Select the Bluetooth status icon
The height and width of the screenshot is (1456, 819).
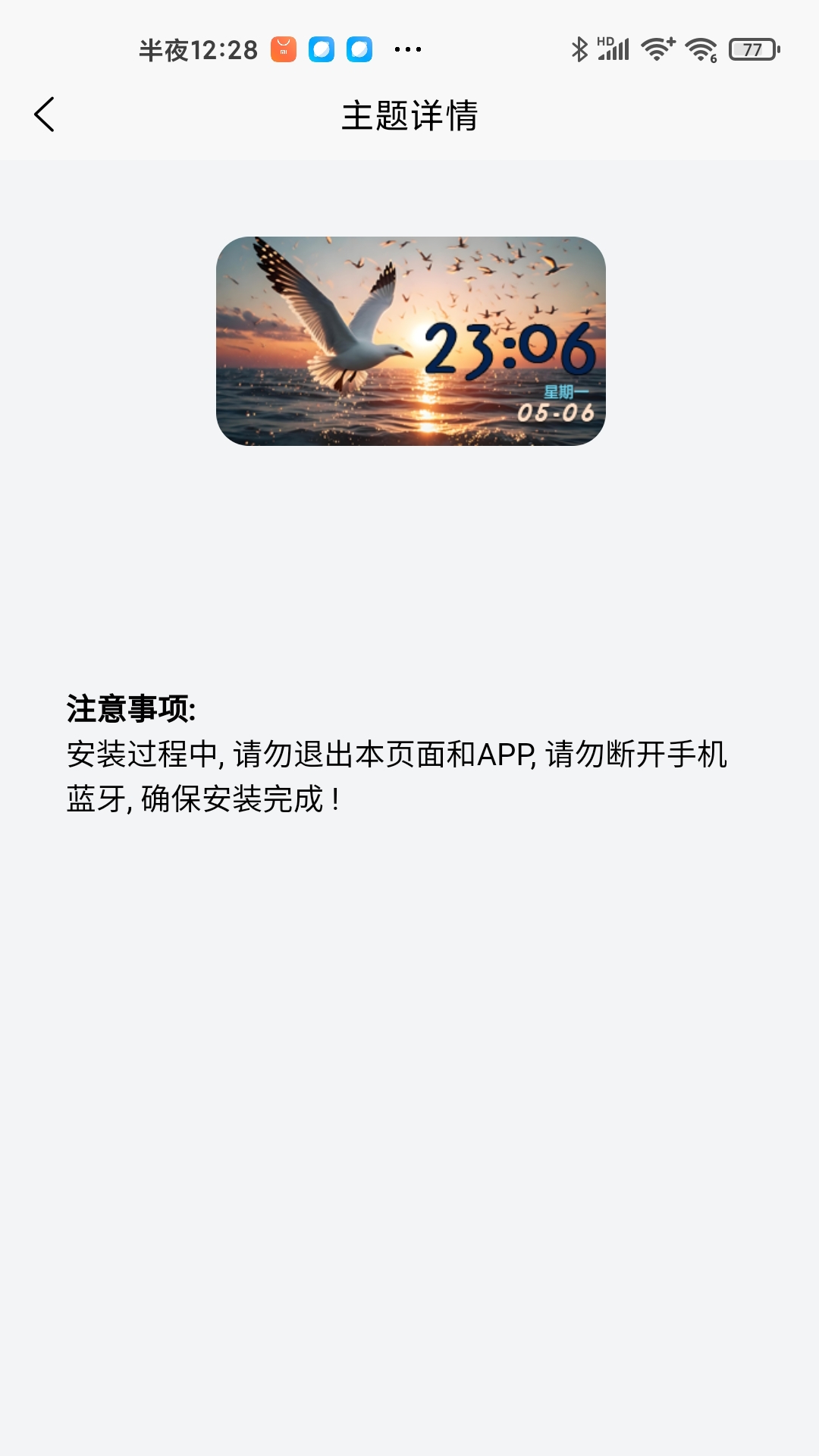pyautogui.click(x=579, y=48)
